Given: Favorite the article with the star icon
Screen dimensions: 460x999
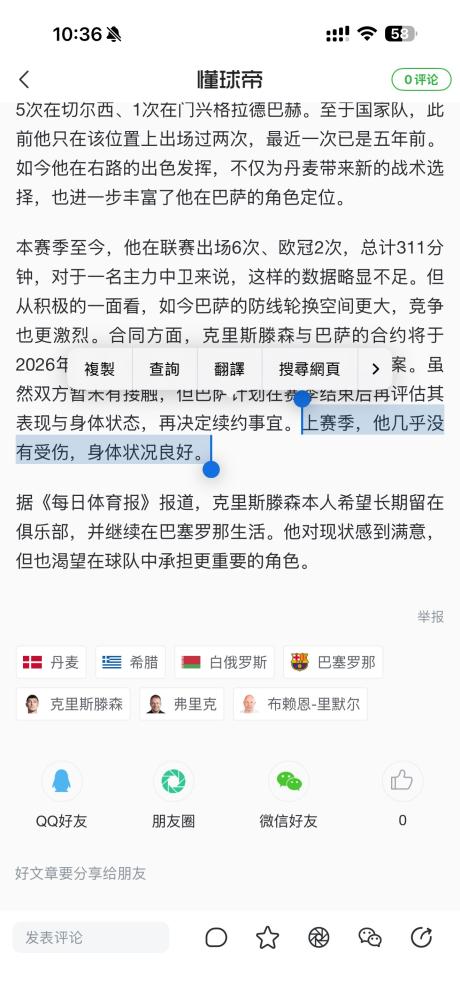Looking at the screenshot, I should click(x=268, y=937).
